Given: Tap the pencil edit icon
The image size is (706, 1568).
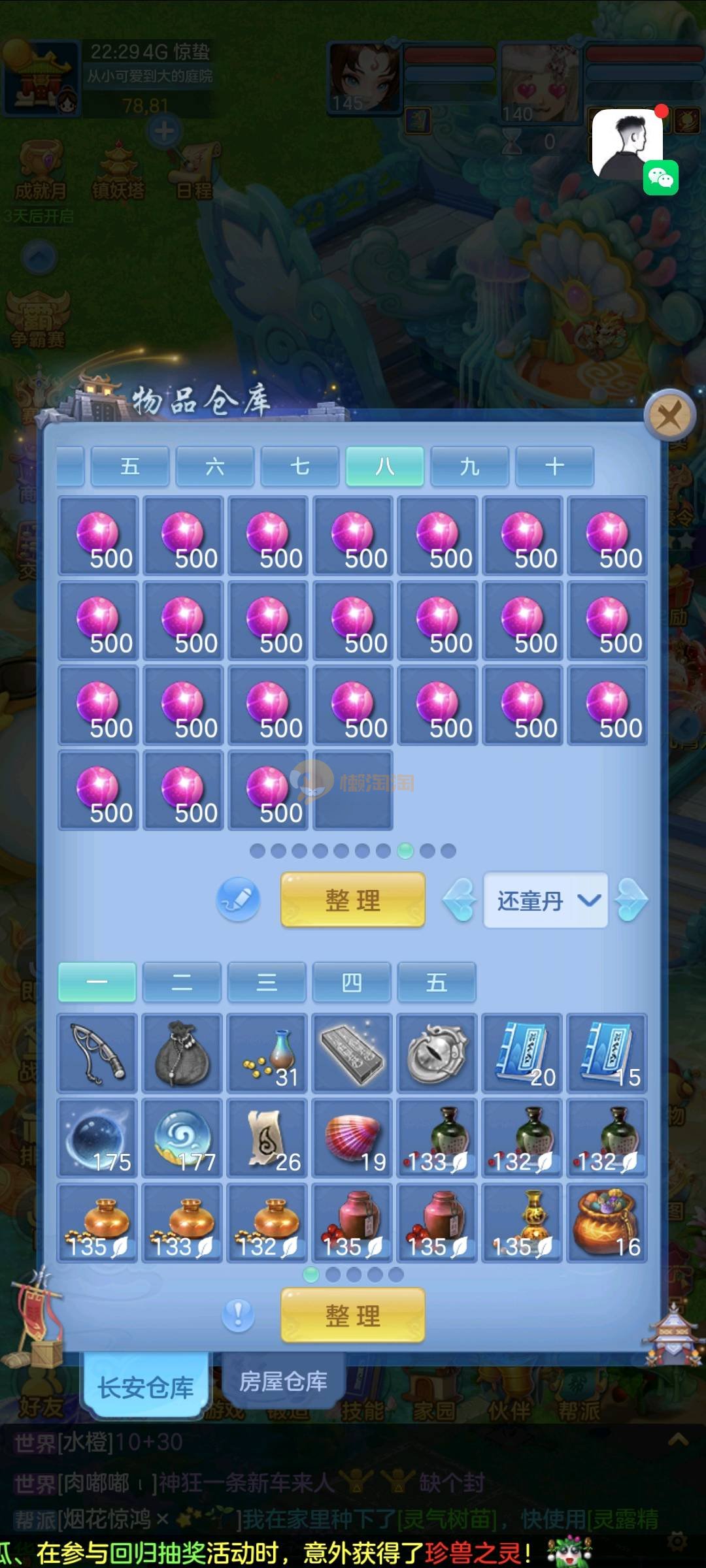Looking at the screenshot, I should pos(238,900).
